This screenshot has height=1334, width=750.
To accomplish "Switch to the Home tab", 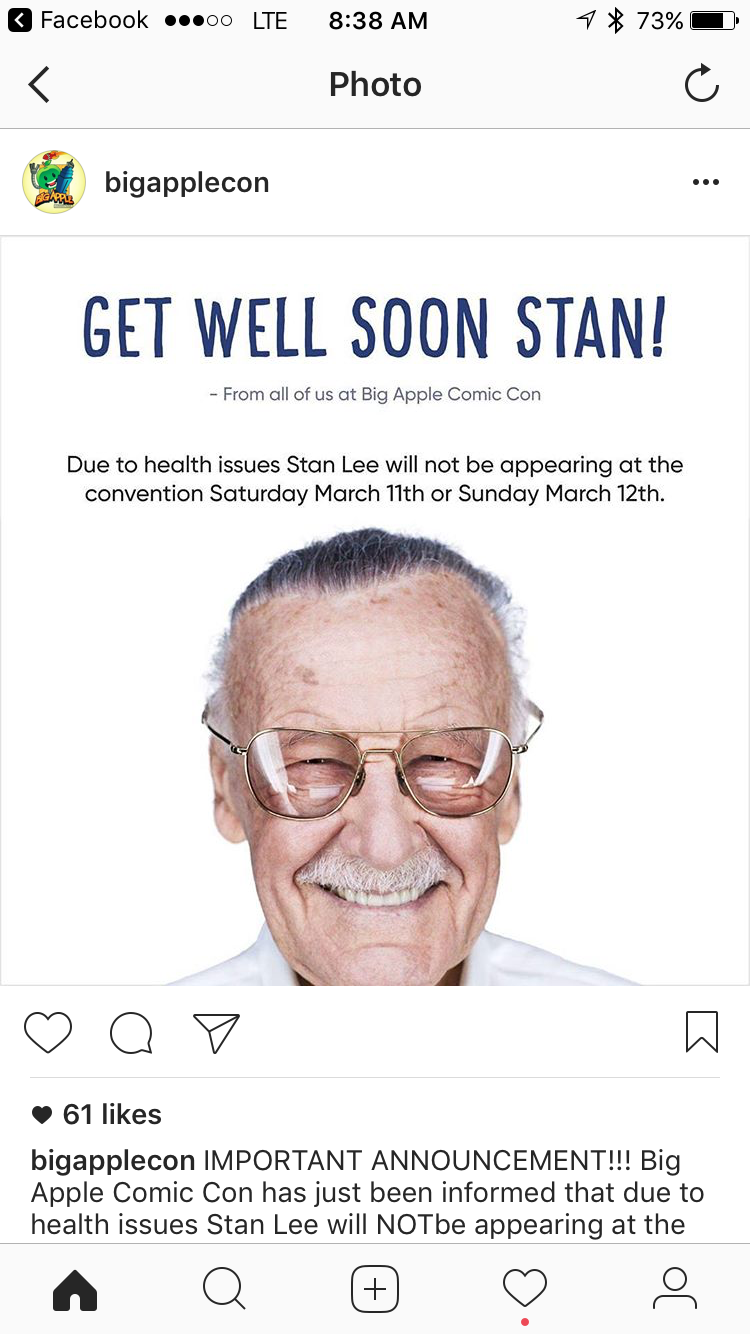I will pos(75,1289).
